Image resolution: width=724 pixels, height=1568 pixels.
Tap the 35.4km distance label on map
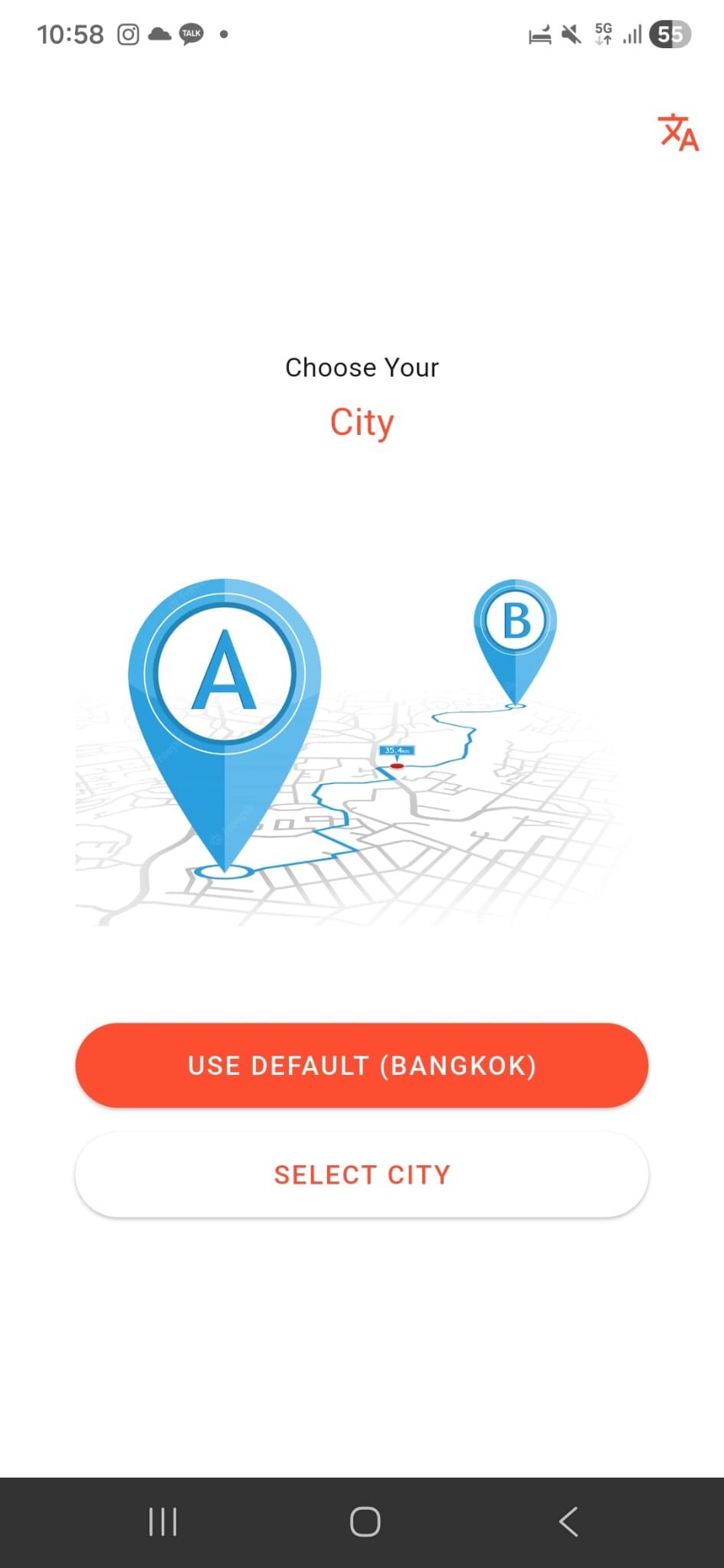(x=397, y=750)
